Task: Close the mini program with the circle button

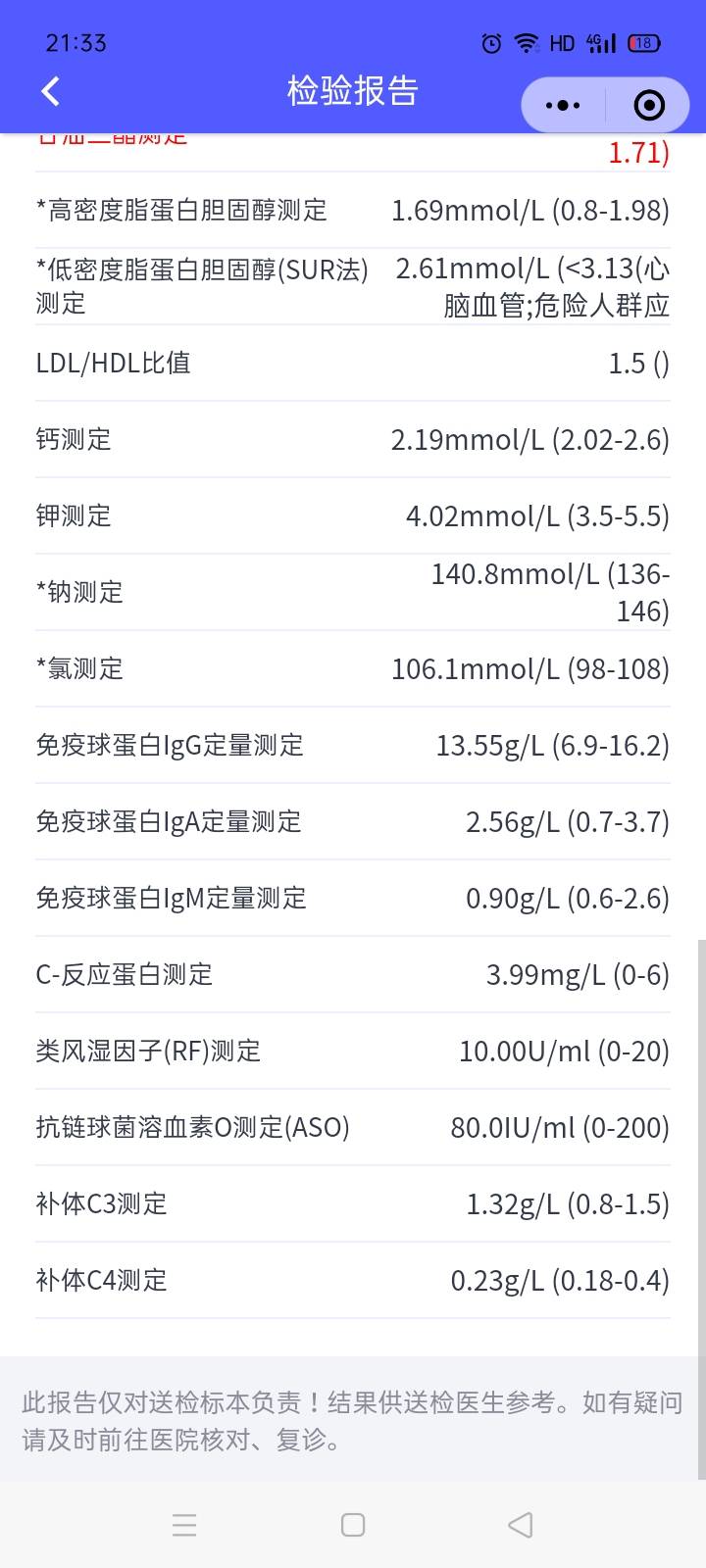Action: coord(649,105)
